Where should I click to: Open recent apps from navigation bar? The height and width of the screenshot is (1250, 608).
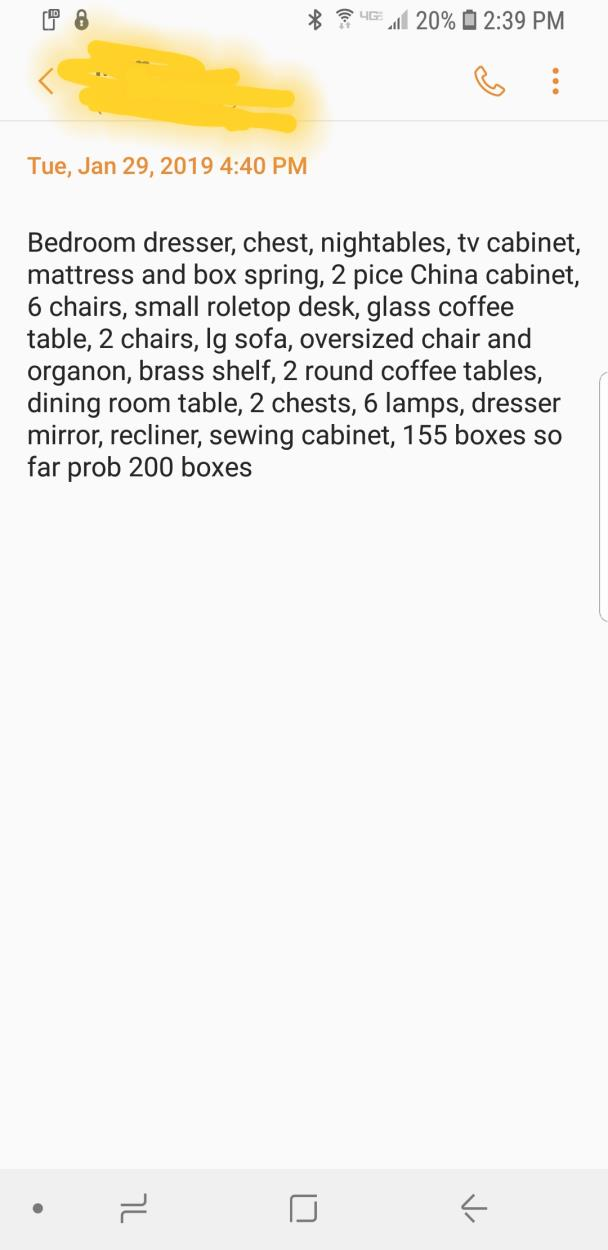133,1208
